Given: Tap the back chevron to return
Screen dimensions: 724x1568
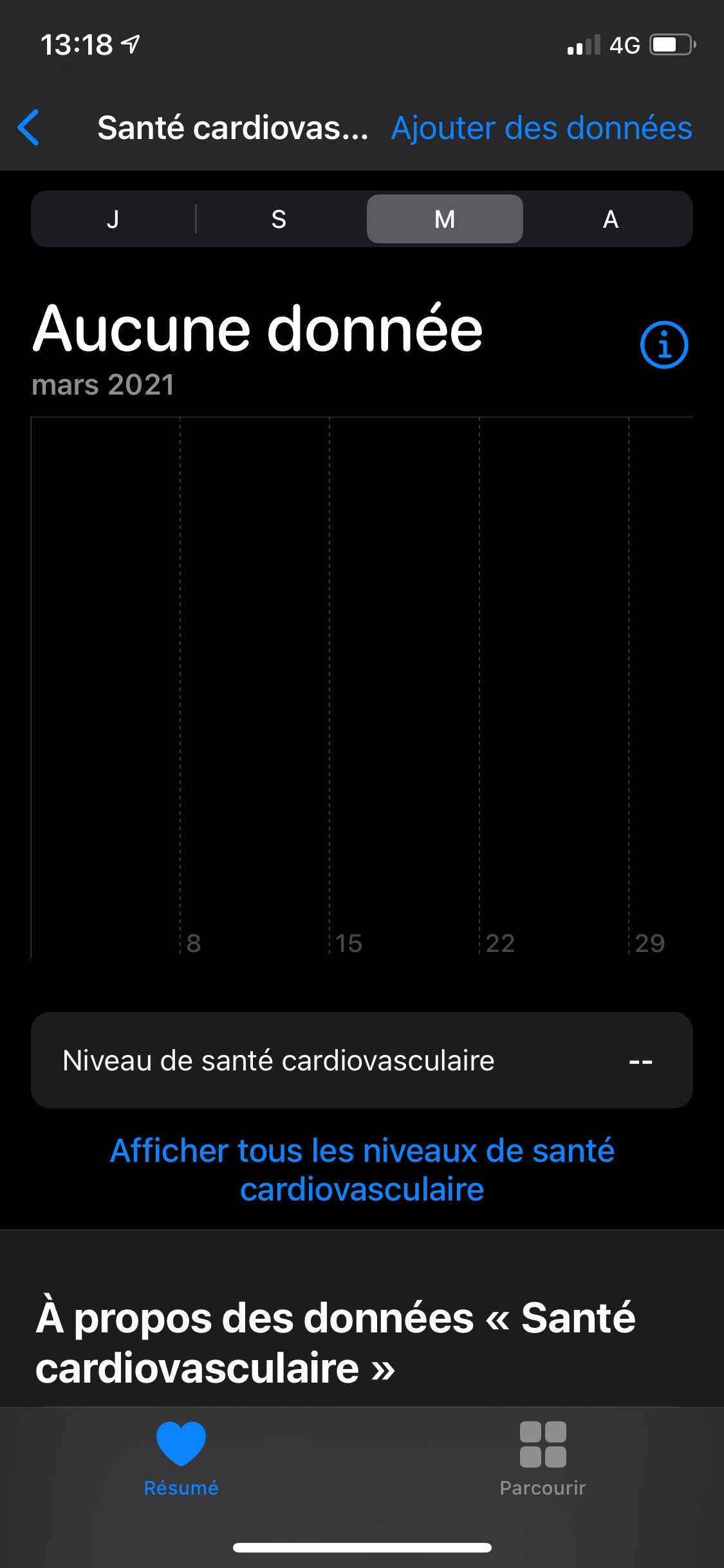Looking at the screenshot, I should (x=30, y=128).
